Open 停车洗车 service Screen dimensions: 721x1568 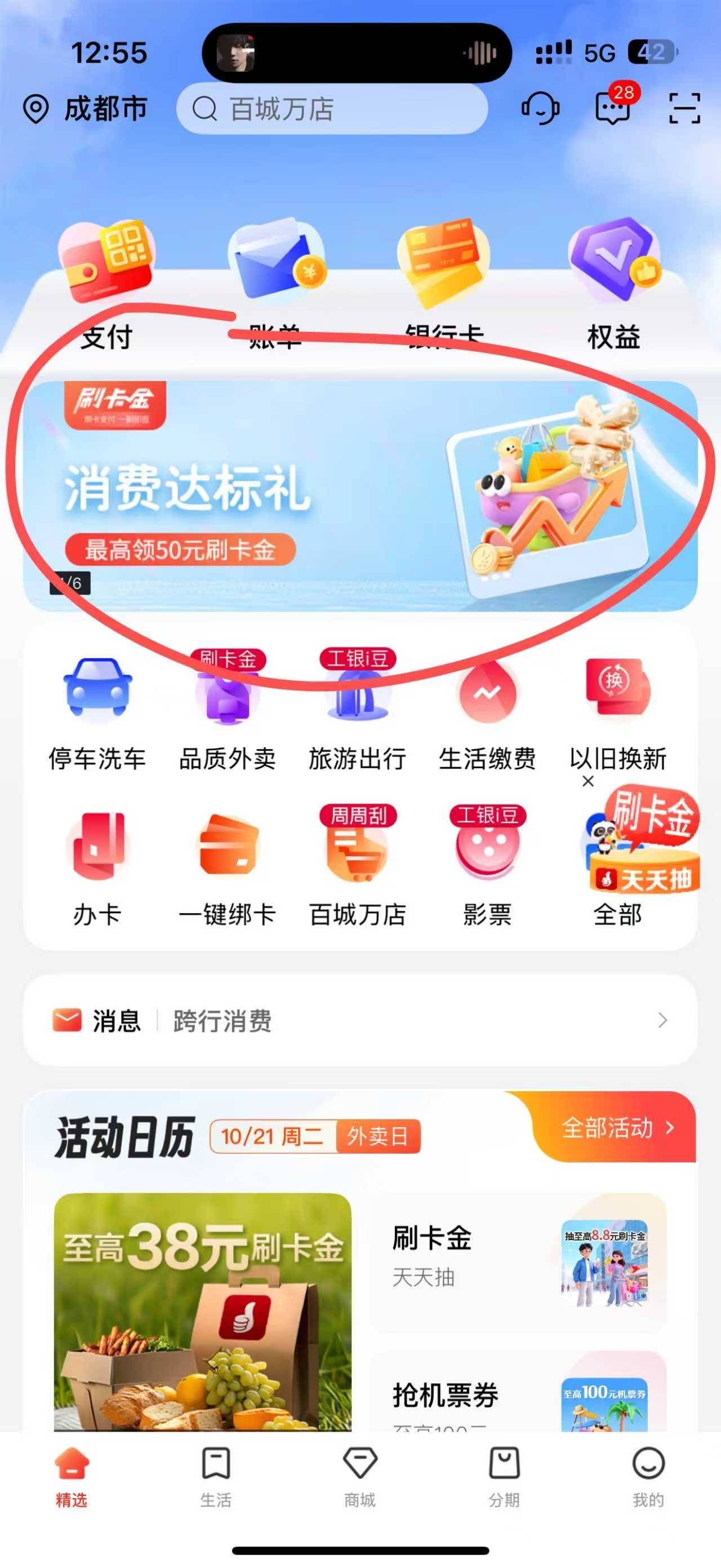point(97,714)
